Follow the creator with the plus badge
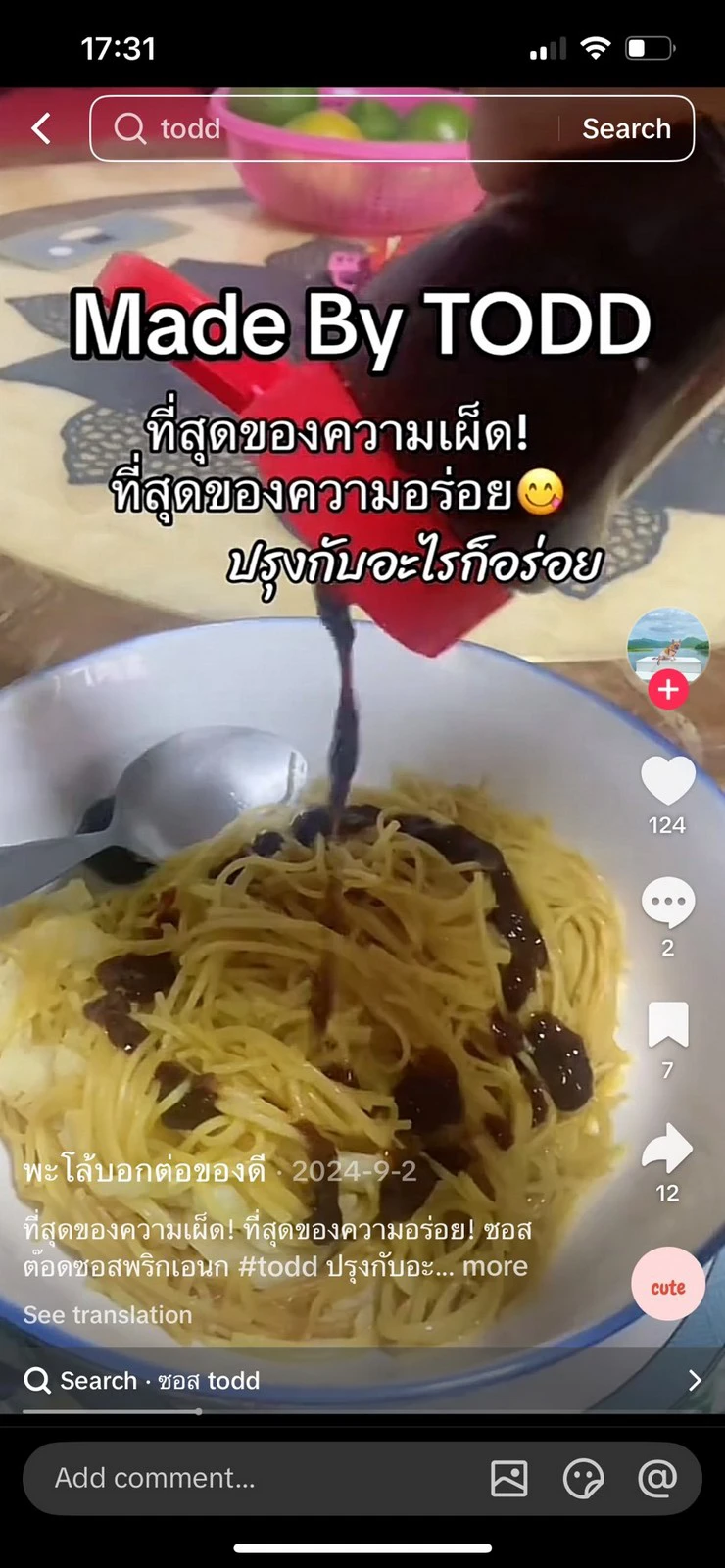This screenshot has height=1568, width=725. pyautogui.click(x=668, y=690)
